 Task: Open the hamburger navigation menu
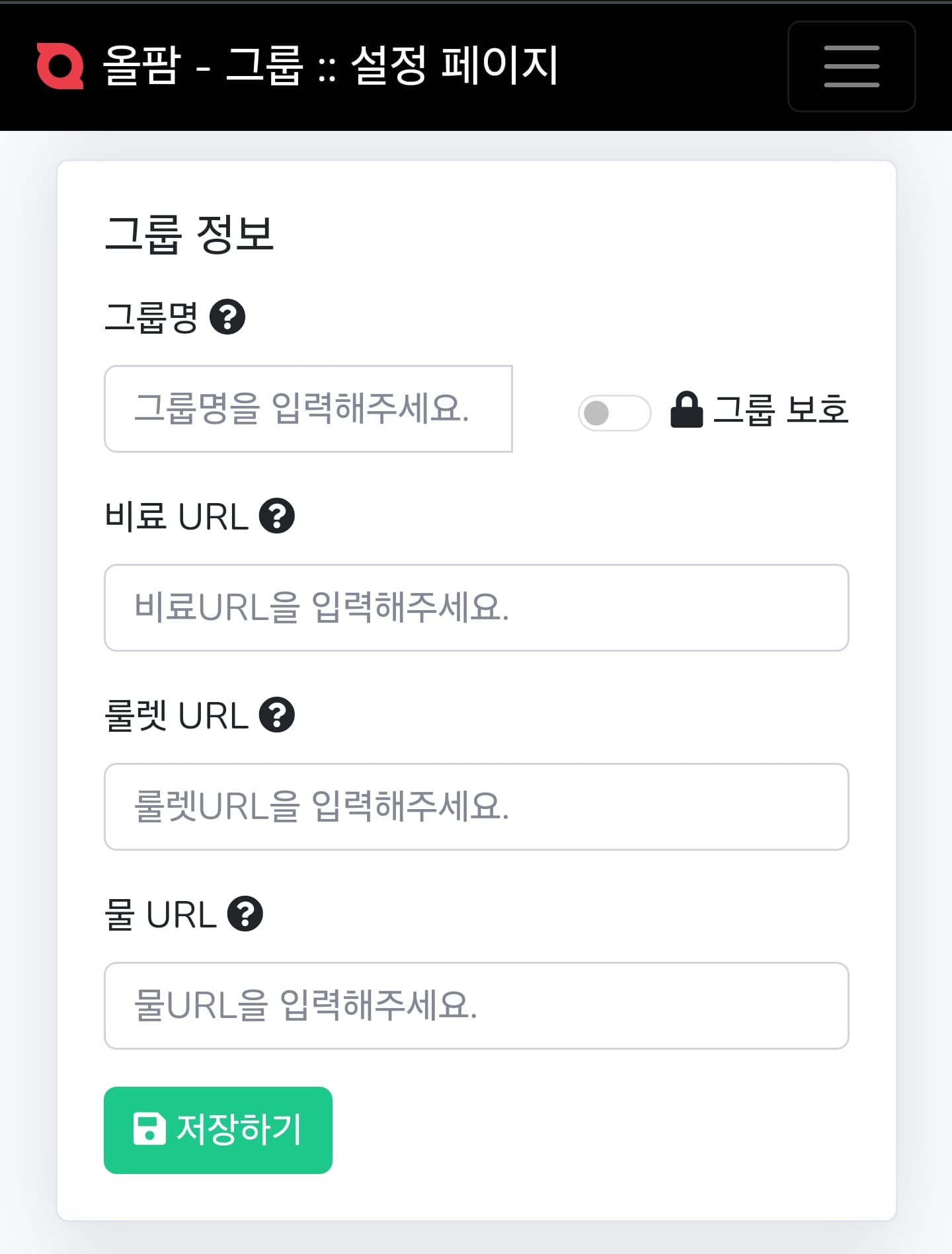[x=852, y=66]
